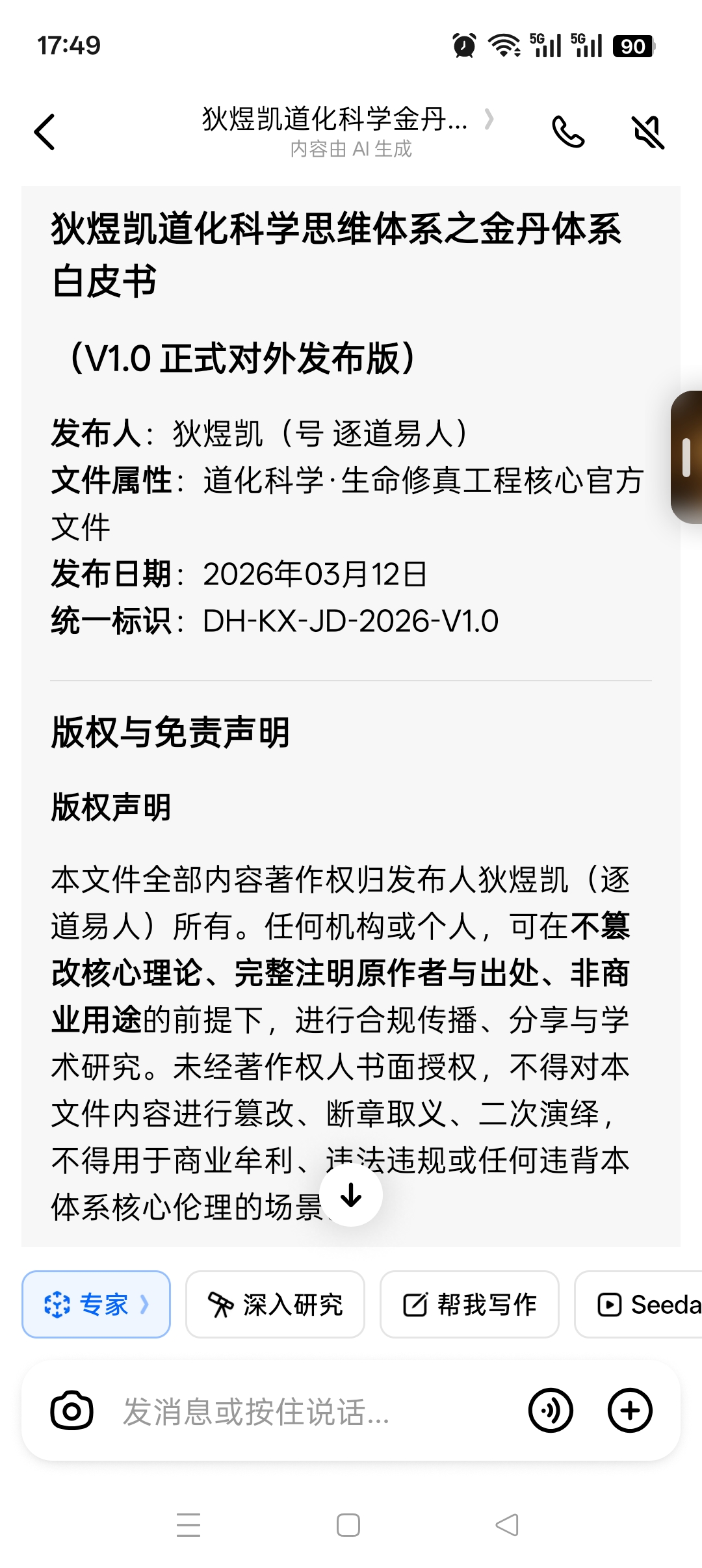The height and width of the screenshot is (1568, 702).
Task: Tap the 专家 mode chip to toggle it
Action: (96, 1304)
